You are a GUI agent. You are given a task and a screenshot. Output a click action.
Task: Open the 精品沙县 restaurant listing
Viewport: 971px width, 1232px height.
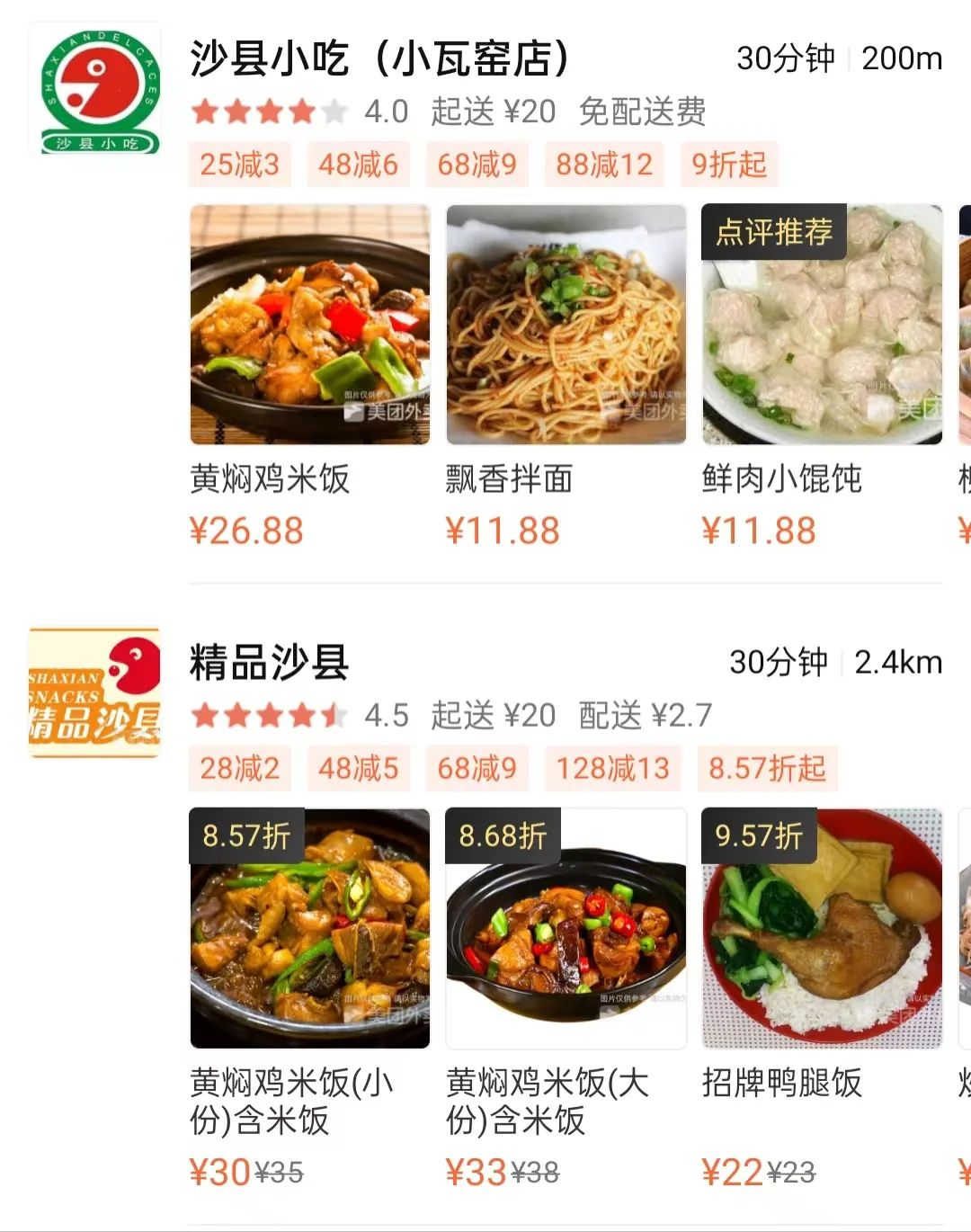270,663
